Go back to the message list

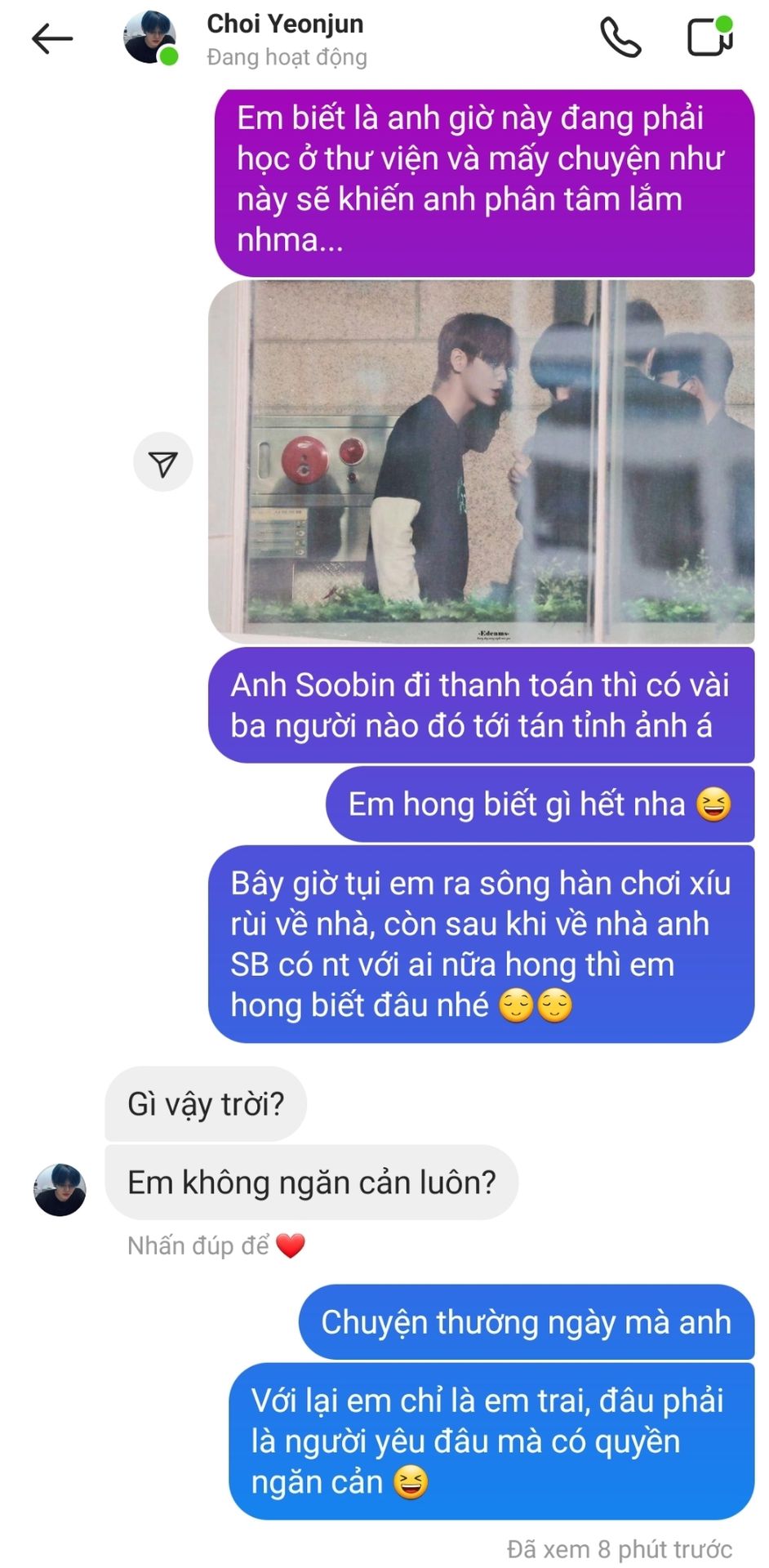pyautogui.click(x=52, y=38)
